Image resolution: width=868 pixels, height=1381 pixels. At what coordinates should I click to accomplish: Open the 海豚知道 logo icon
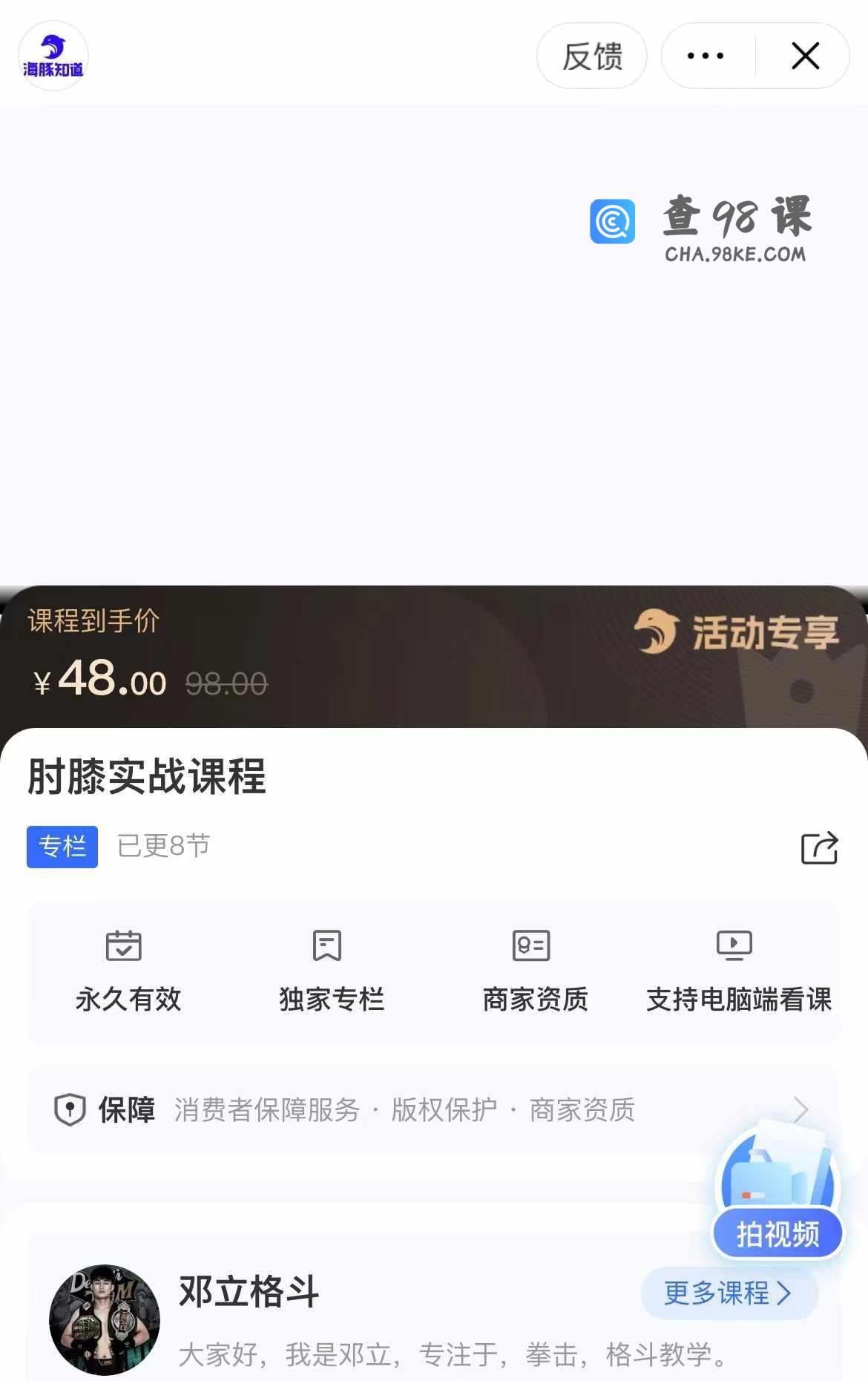pyautogui.click(x=53, y=56)
